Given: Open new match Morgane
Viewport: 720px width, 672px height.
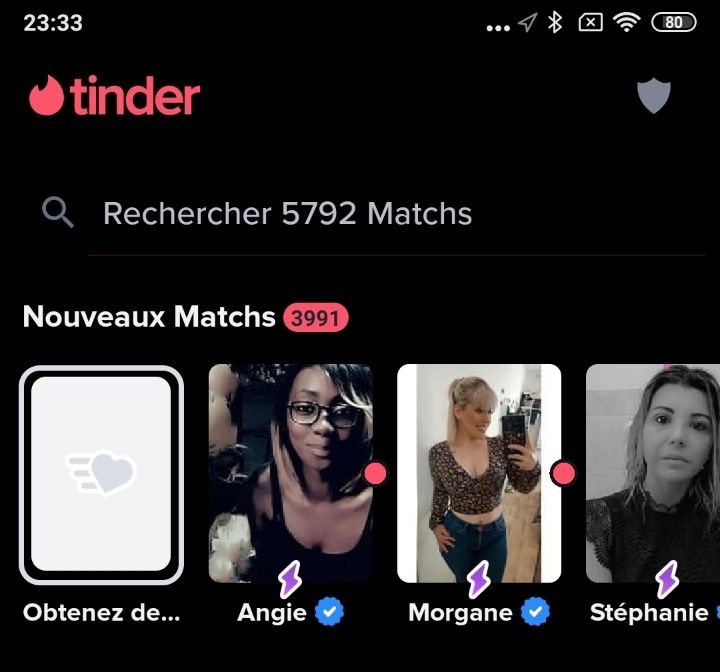Looking at the screenshot, I should click(x=479, y=473).
